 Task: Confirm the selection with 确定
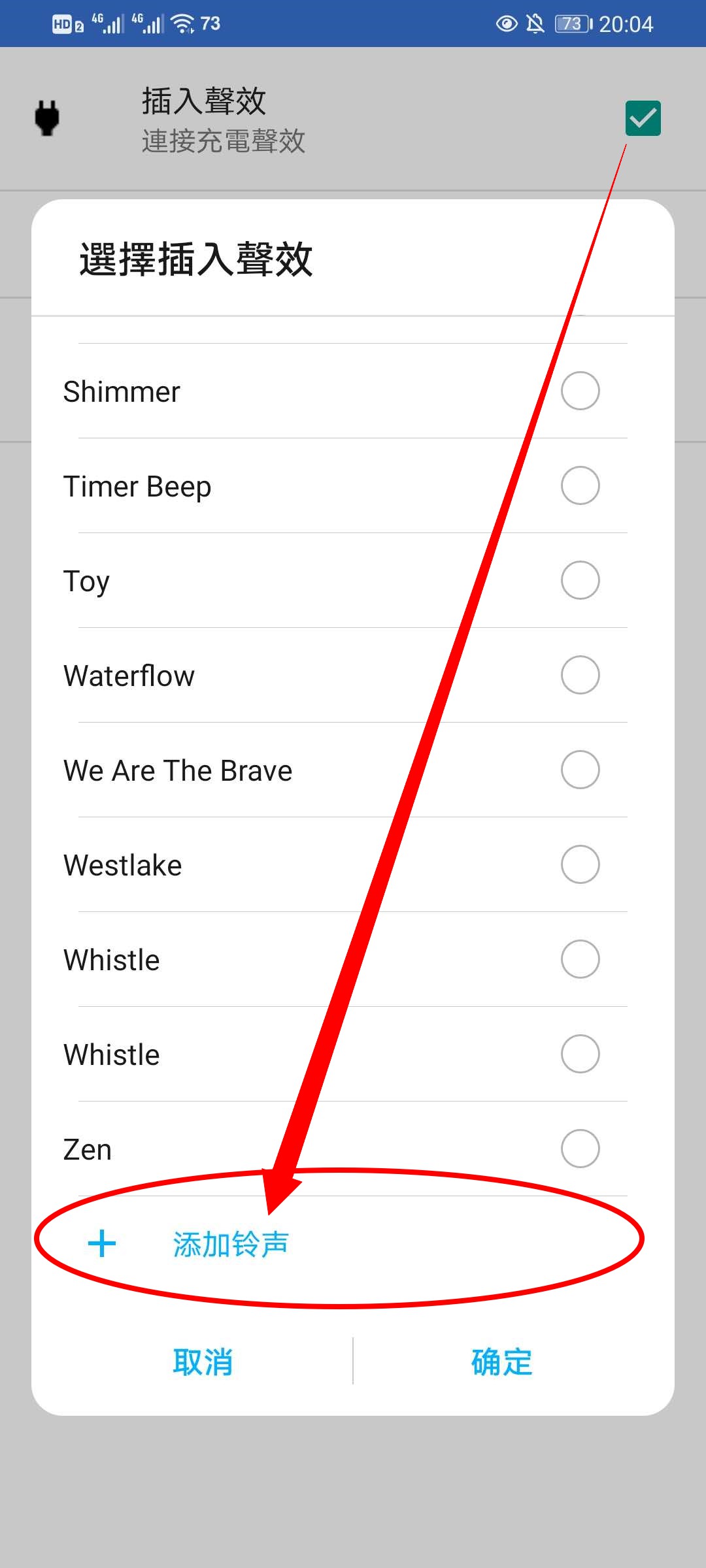click(502, 1362)
